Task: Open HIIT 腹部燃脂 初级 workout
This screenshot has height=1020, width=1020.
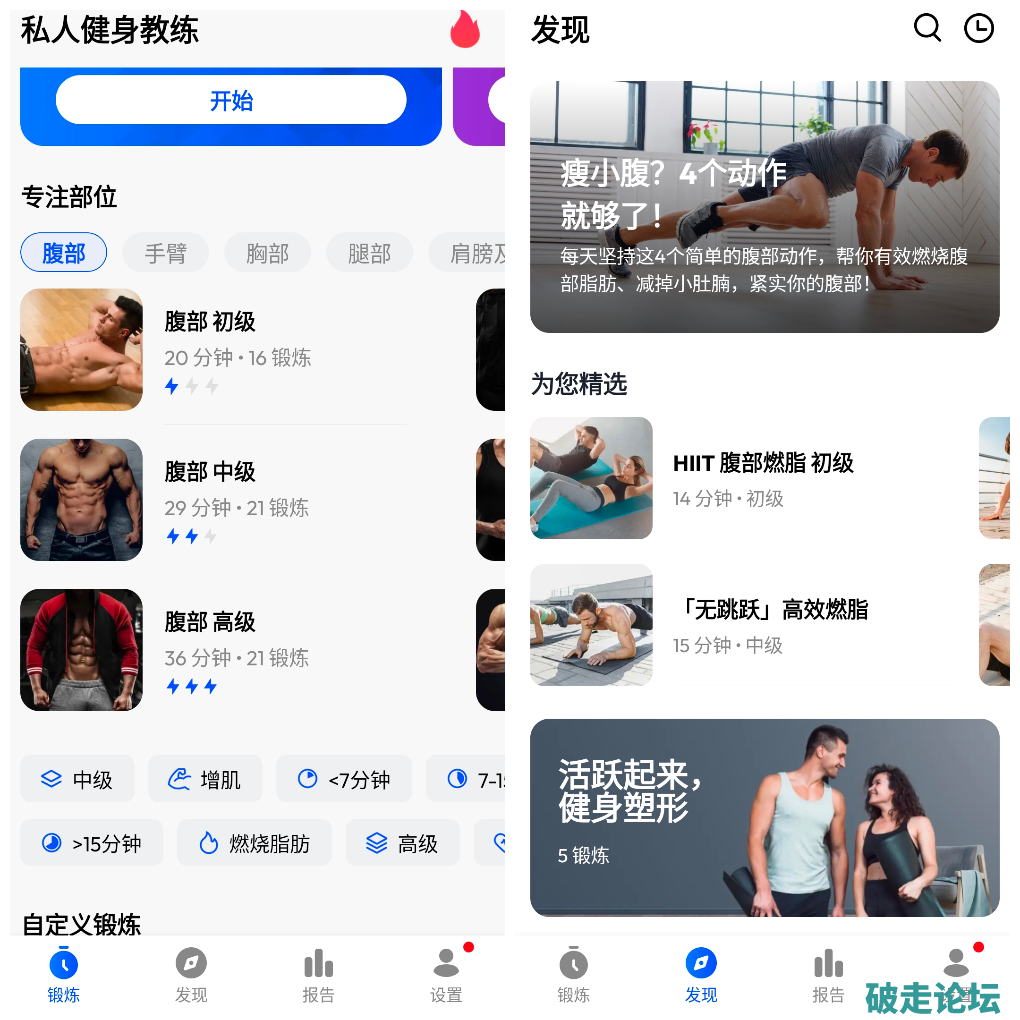Action: [762, 478]
